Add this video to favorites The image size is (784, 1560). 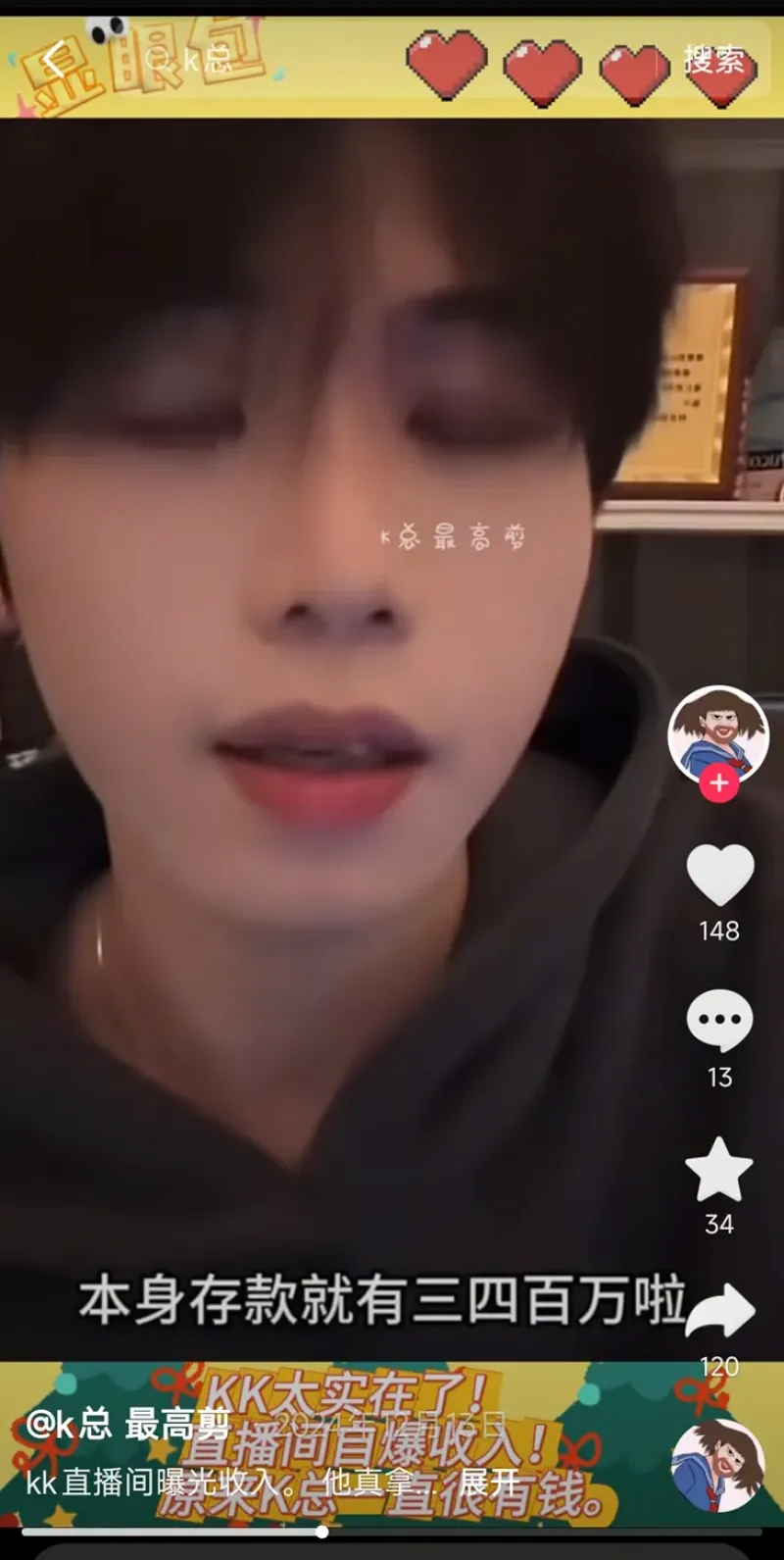point(719,1170)
